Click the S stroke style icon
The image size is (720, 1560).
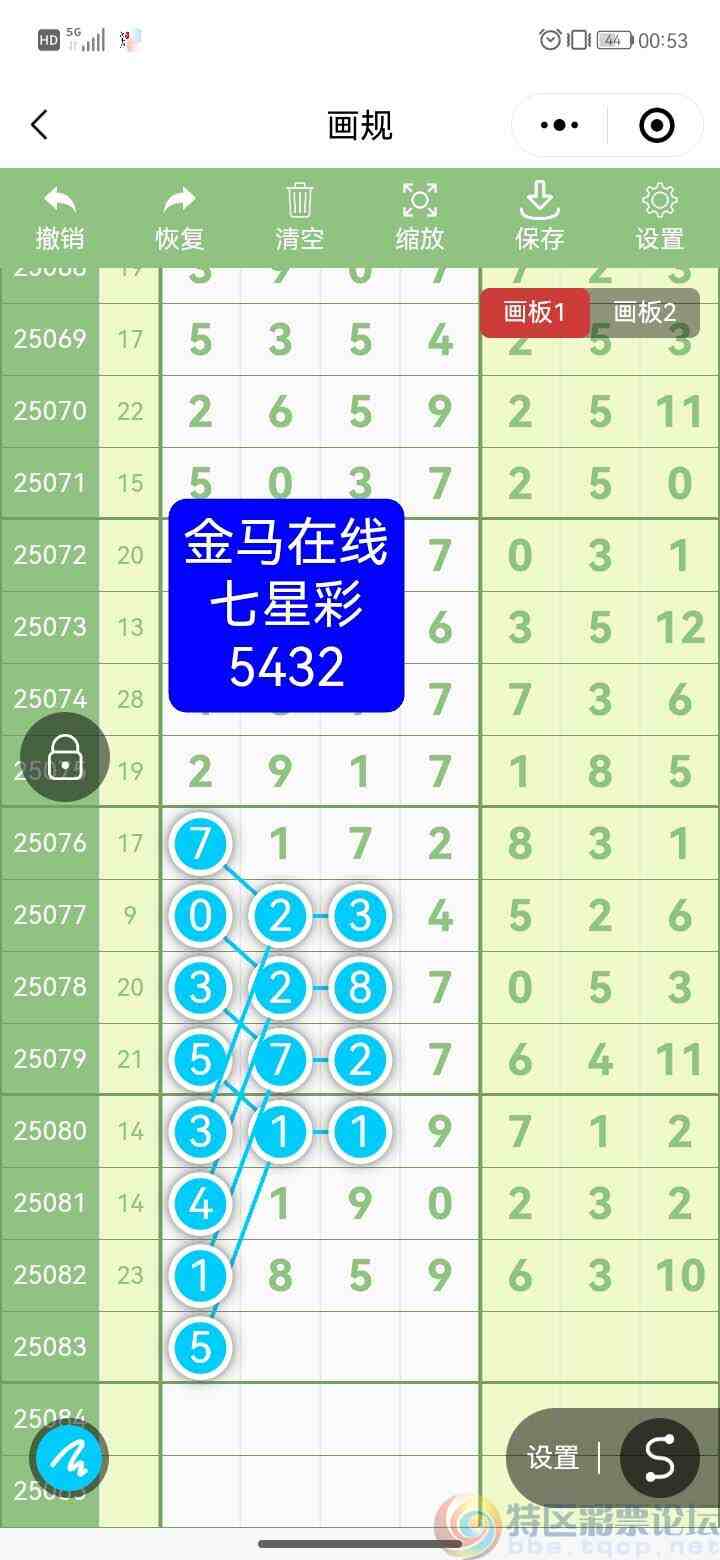pyautogui.click(x=659, y=1458)
